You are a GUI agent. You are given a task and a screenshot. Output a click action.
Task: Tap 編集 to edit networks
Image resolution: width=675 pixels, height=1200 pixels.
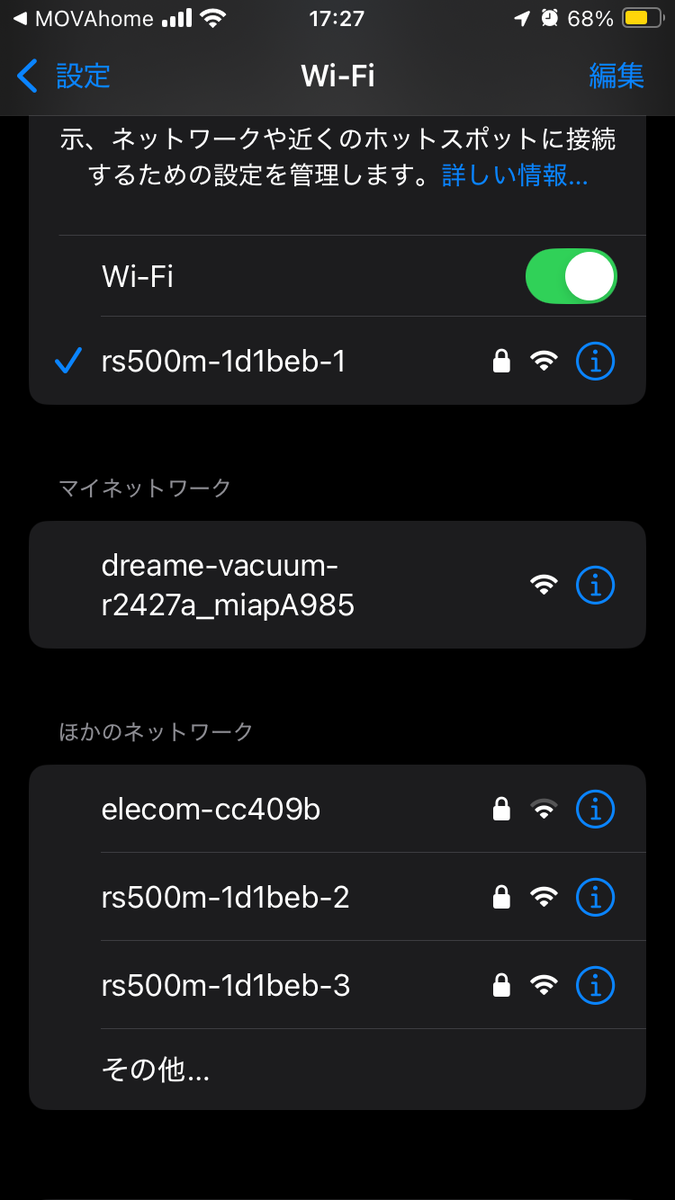tap(616, 76)
